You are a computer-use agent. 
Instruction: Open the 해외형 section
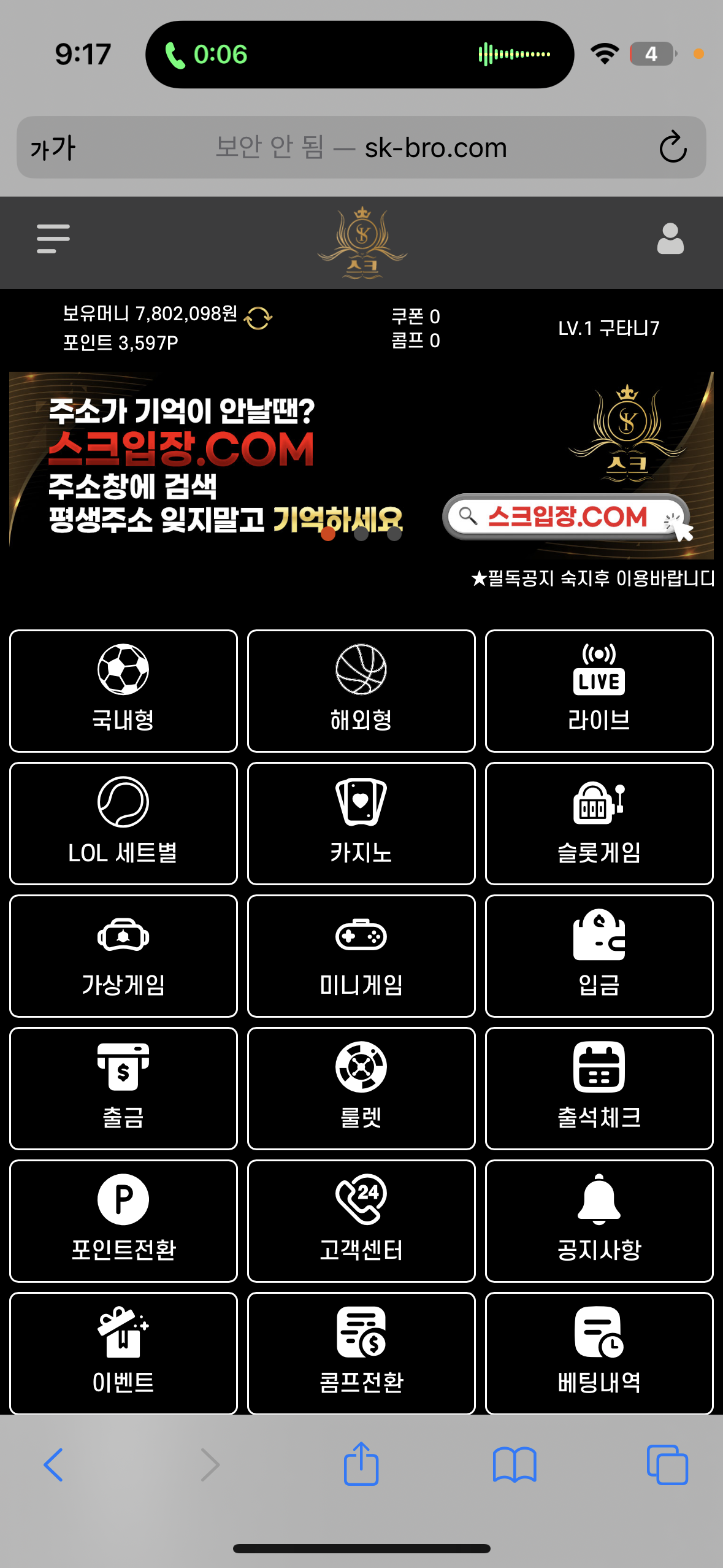click(x=361, y=690)
